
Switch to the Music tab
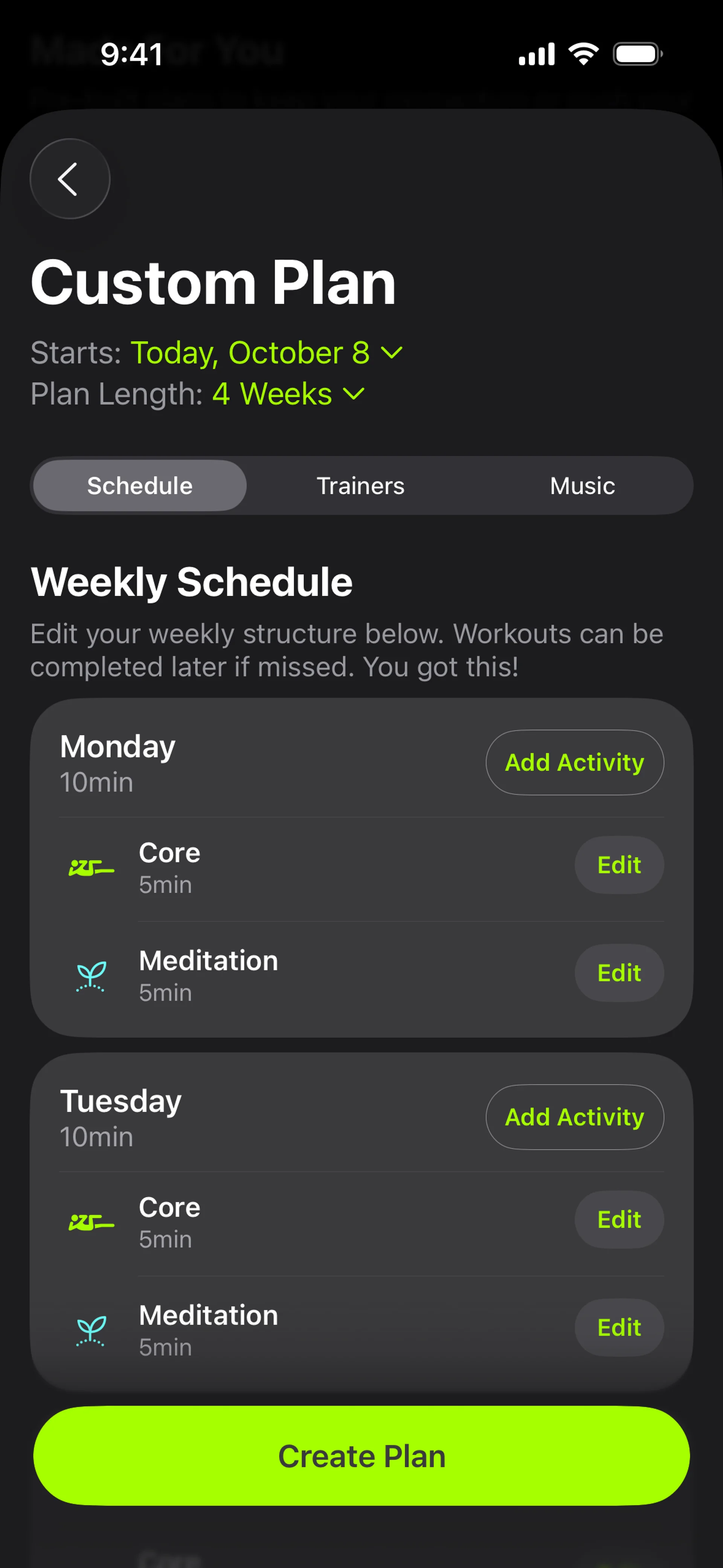582,486
